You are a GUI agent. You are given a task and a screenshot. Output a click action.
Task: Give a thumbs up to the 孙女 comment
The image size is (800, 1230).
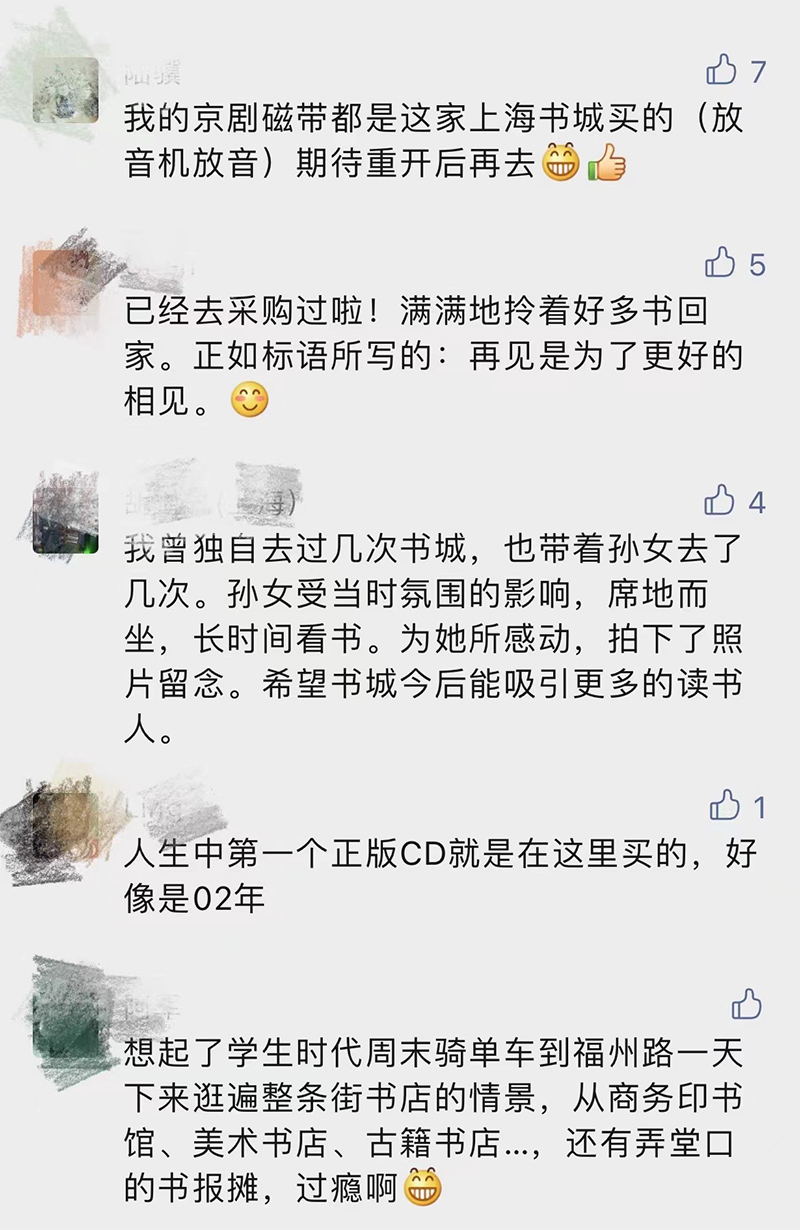click(720, 500)
